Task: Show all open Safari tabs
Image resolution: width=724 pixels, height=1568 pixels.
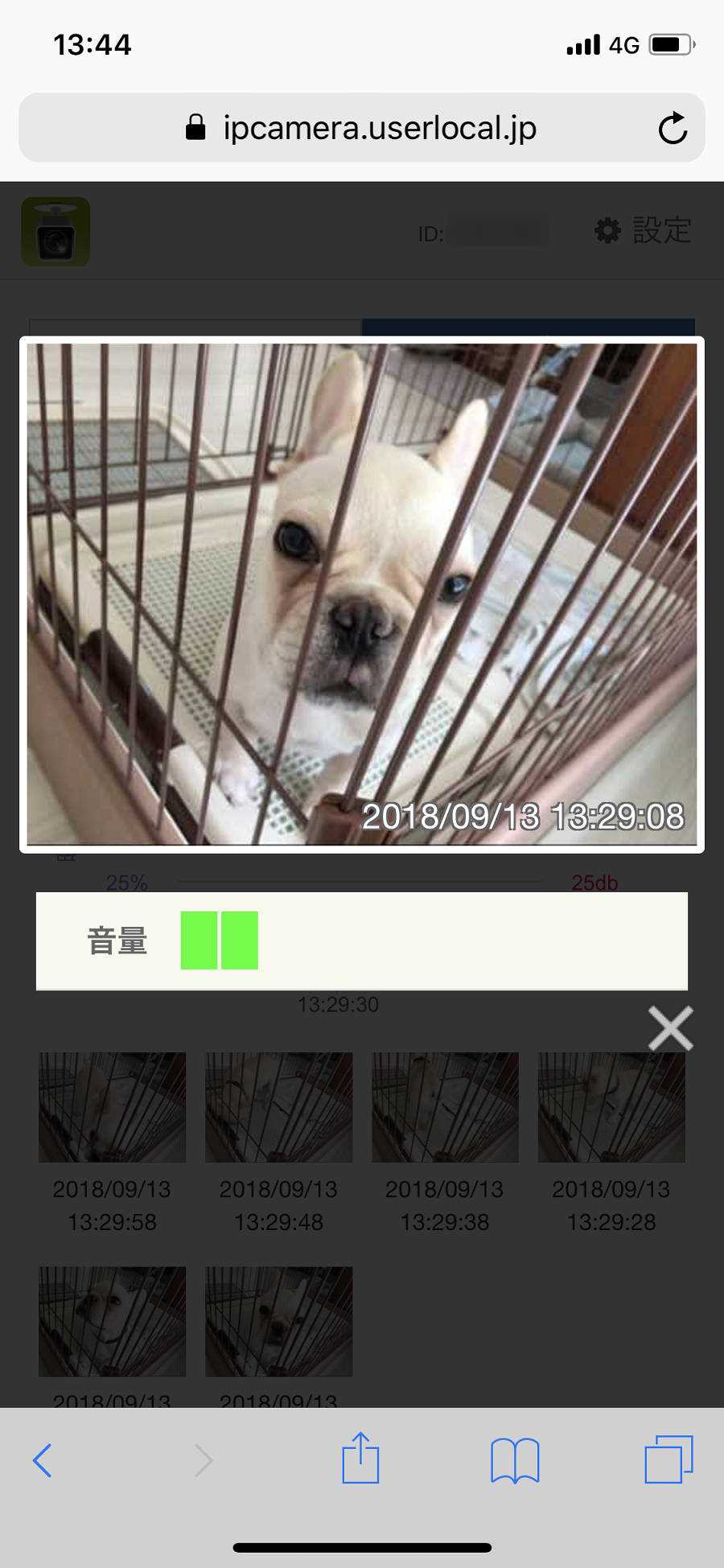Action: tap(668, 1459)
